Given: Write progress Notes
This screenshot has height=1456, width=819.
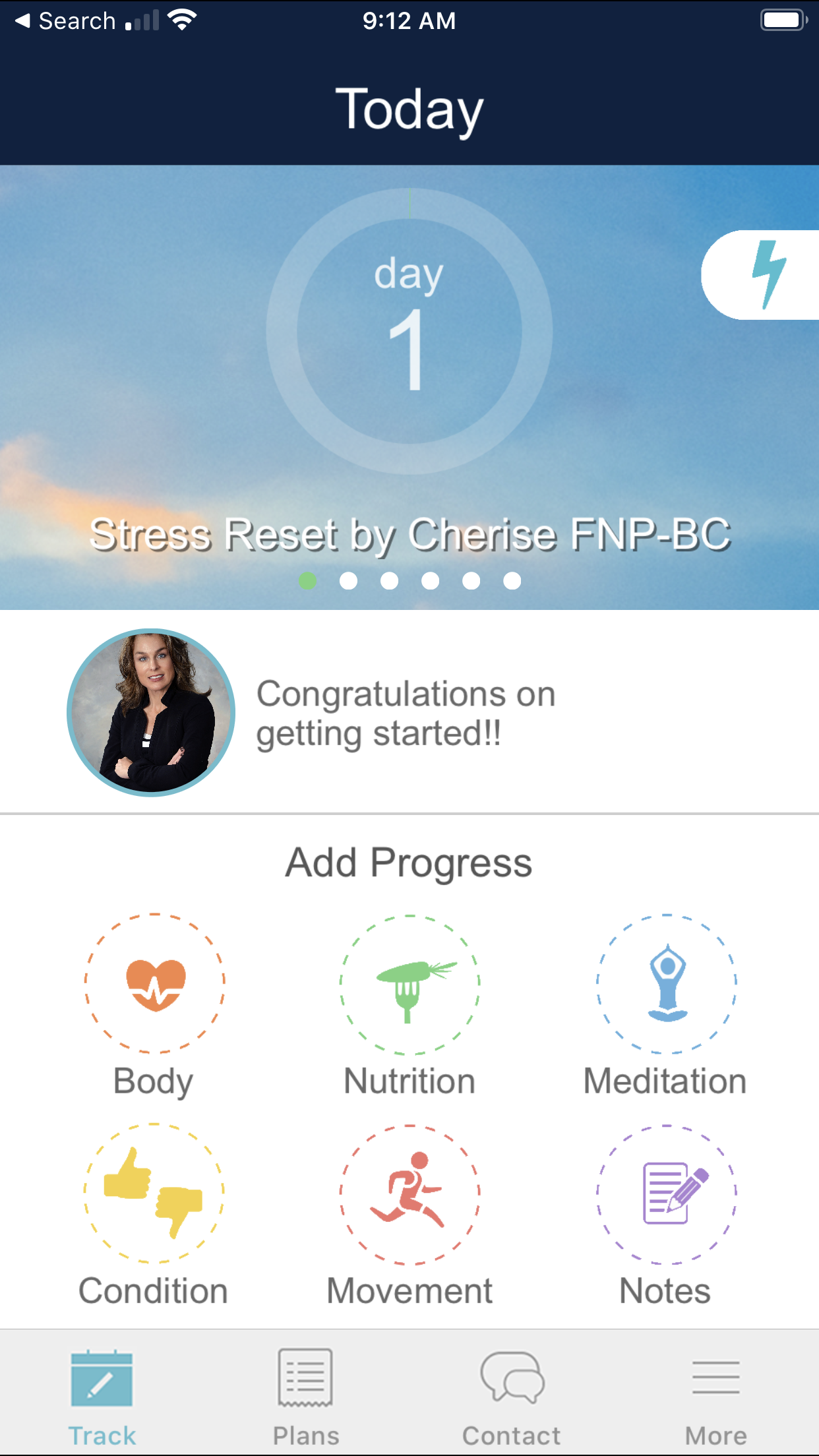Looking at the screenshot, I should coord(666,1194).
